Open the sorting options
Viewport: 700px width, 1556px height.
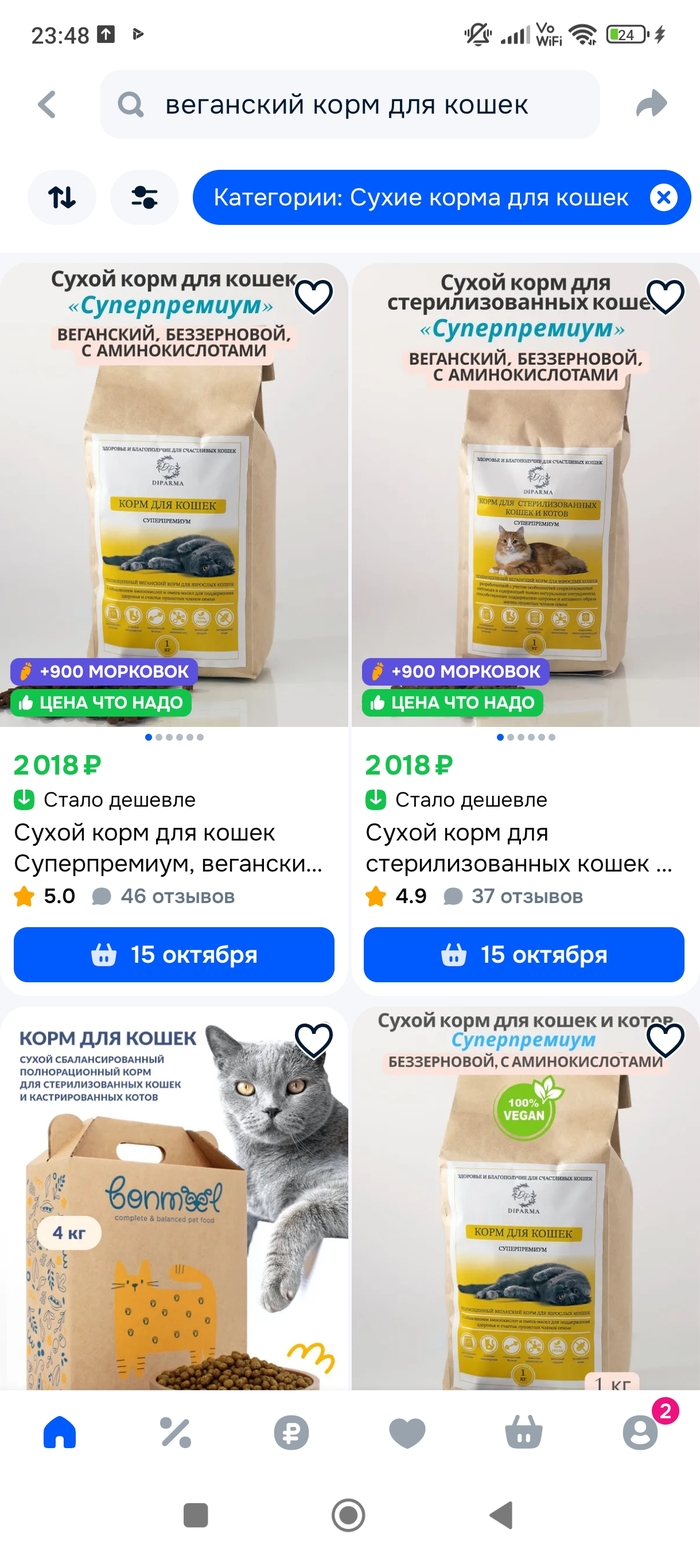[62, 197]
